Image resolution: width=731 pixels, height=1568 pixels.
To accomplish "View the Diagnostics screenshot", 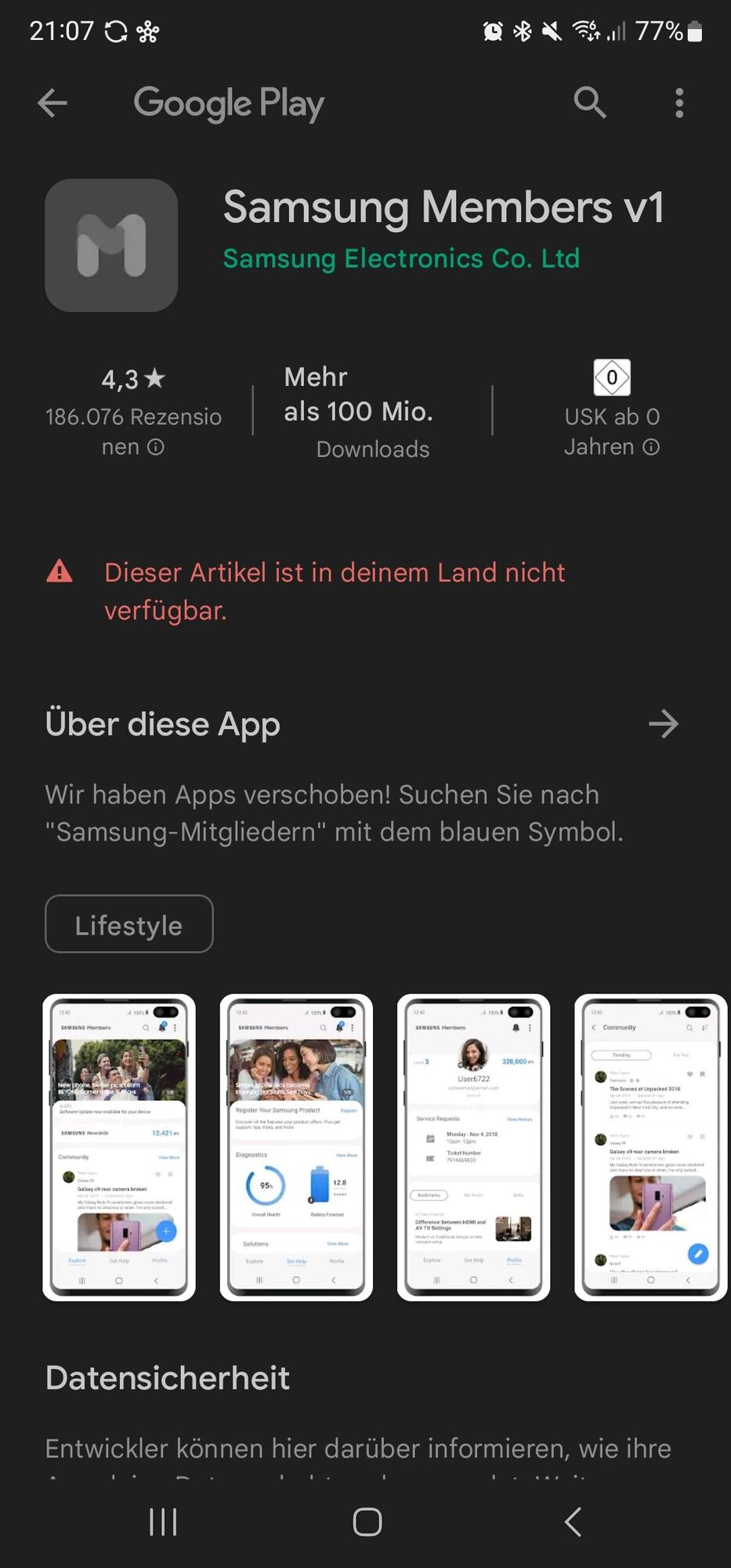I will (x=296, y=1147).
